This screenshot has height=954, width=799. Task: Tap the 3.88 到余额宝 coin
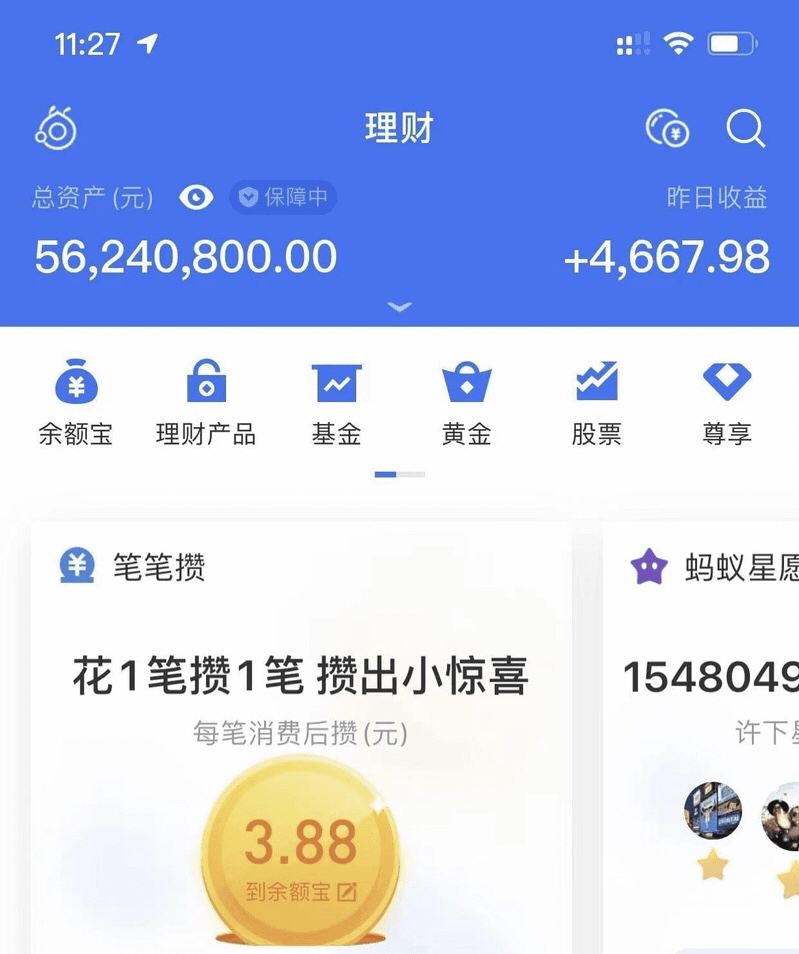(x=300, y=850)
